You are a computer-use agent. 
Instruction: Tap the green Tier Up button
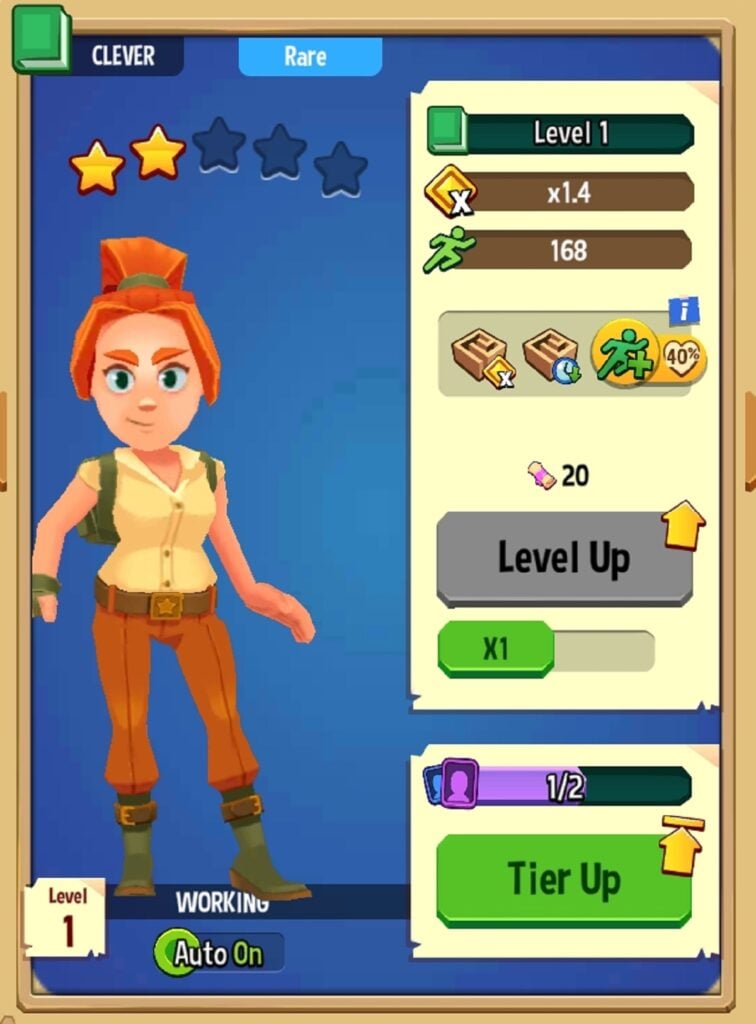coord(563,880)
